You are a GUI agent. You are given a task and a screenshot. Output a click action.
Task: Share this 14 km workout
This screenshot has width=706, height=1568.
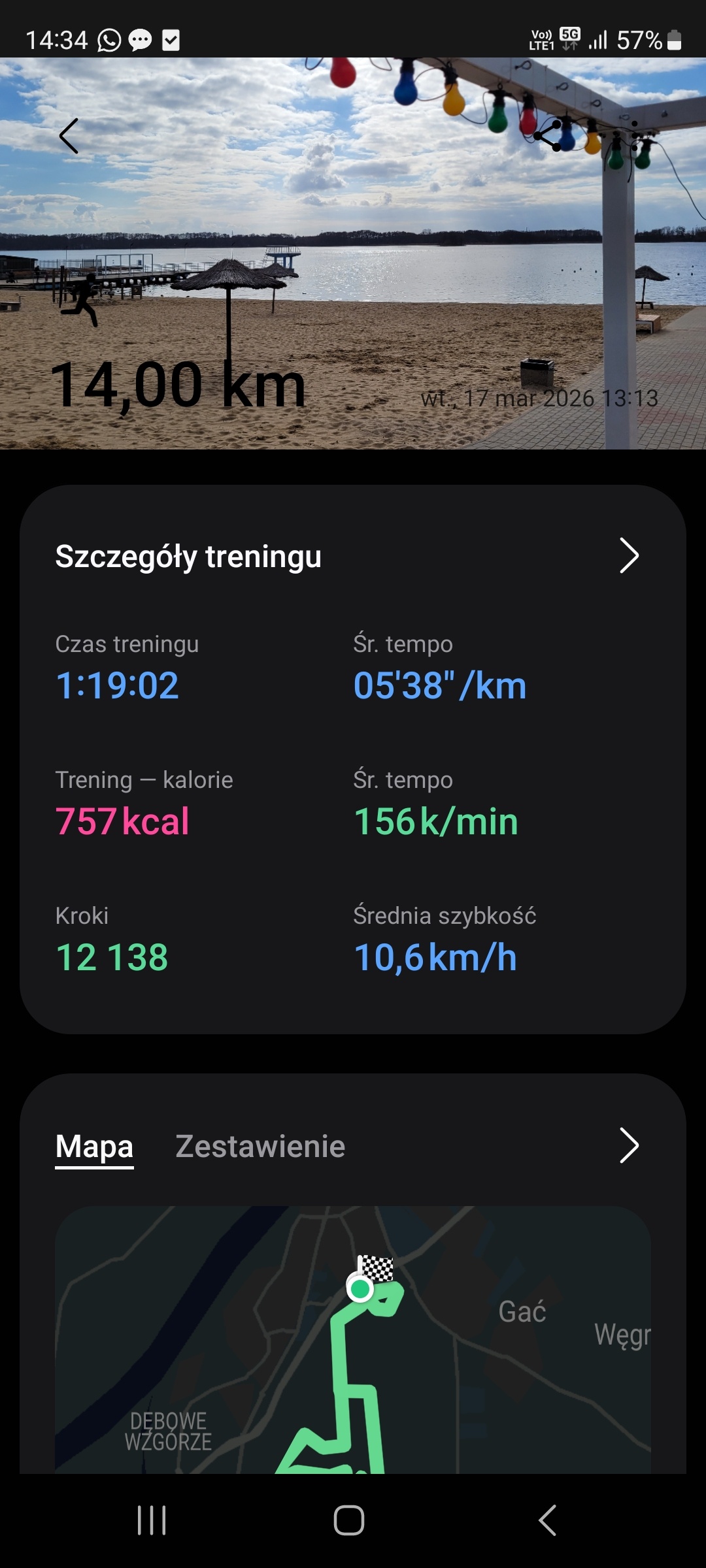pyautogui.click(x=548, y=136)
